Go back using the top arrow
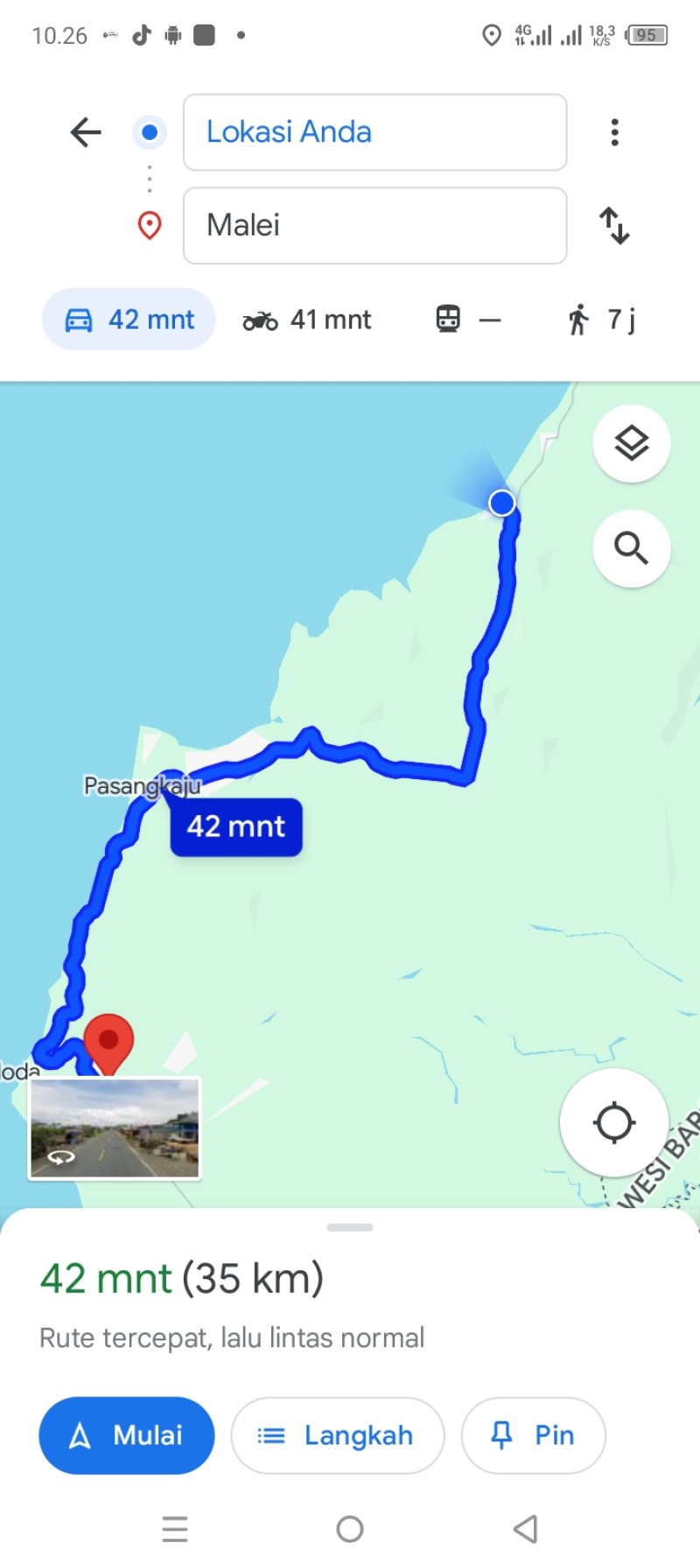This screenshot has height=1568, width=700. point(86,132)
